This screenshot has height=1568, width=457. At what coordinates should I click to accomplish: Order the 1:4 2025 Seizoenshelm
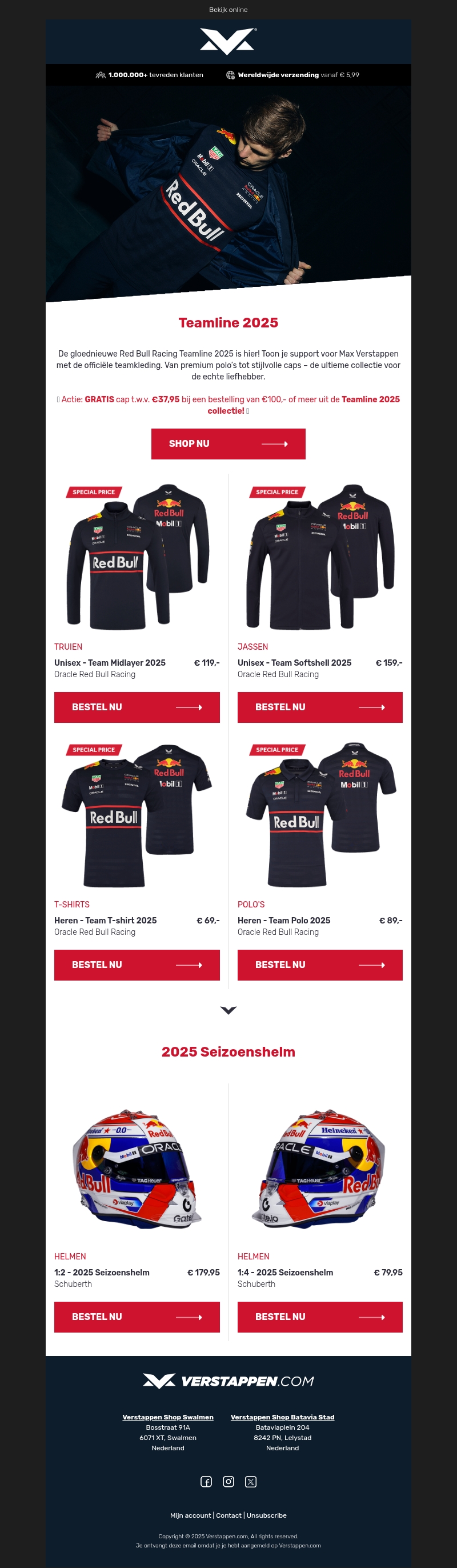click(x=320, y=1317)
